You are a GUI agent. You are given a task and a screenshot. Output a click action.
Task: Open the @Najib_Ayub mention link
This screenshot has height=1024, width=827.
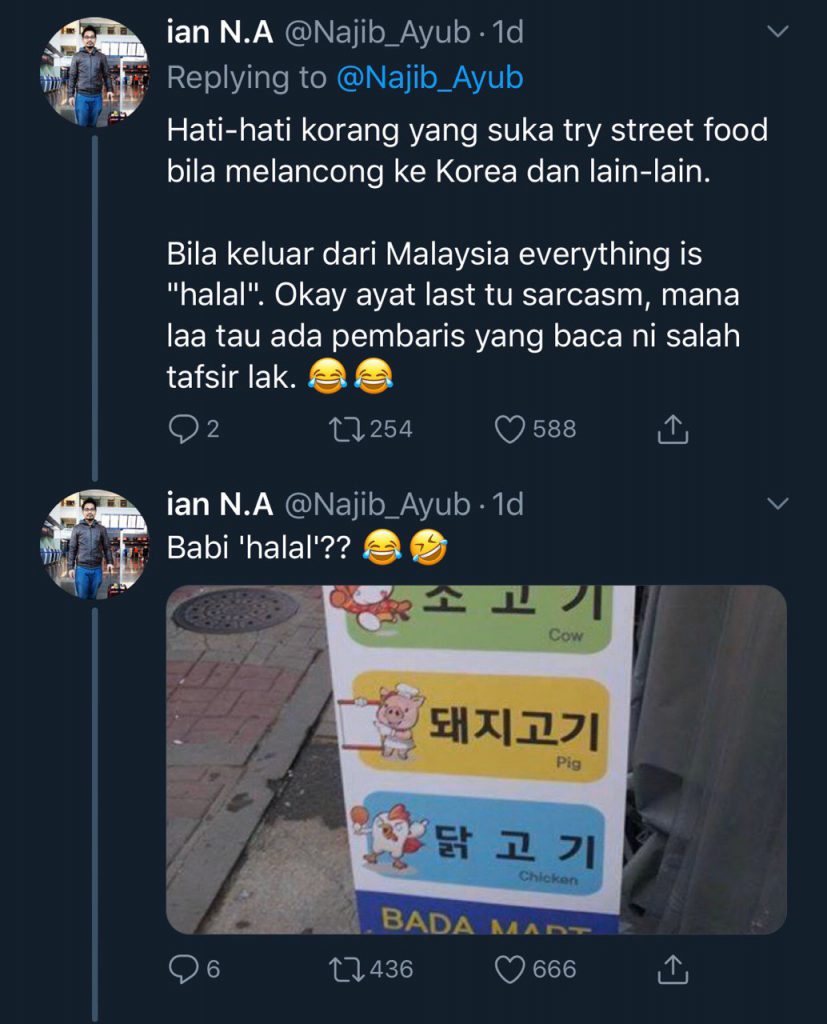pyautogui.click(x=430, y=77)
